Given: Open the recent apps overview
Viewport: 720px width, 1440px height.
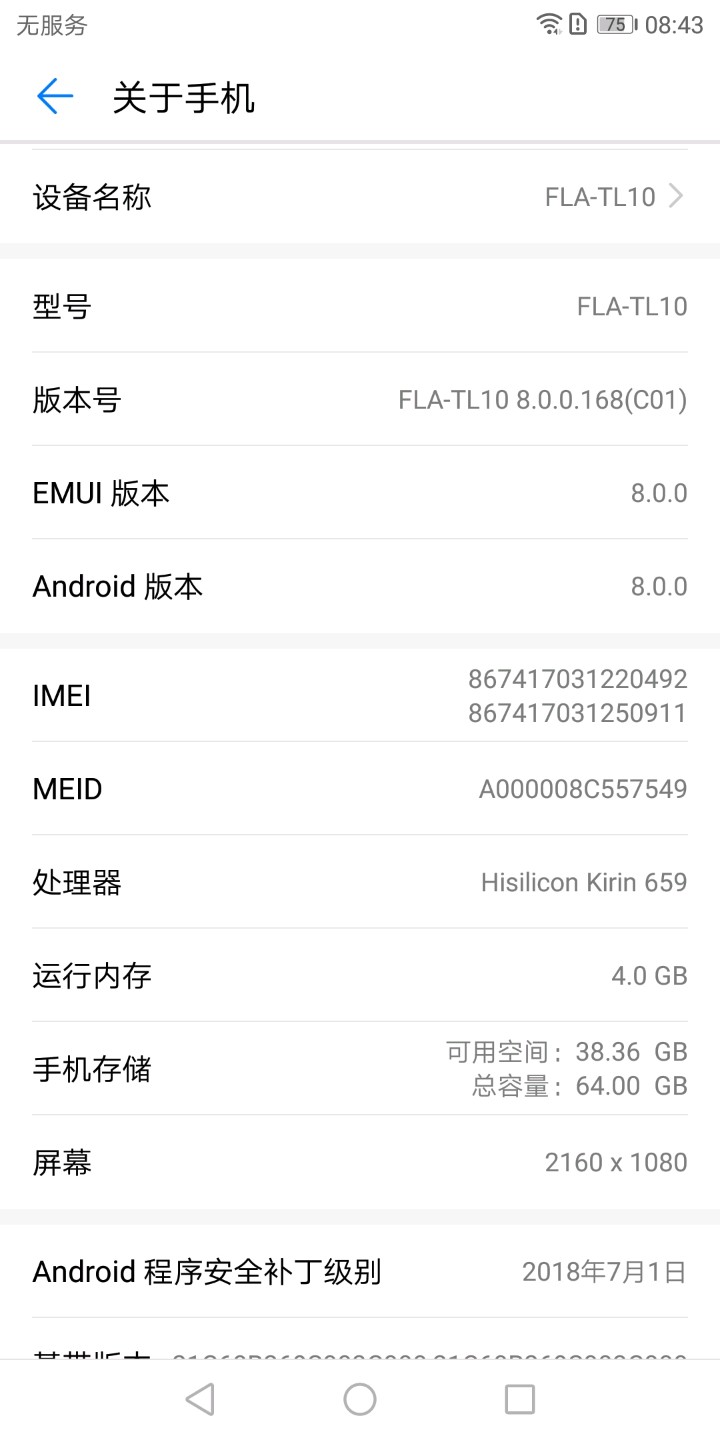Looking at the screenshot, I should [x=519, y=1399].
